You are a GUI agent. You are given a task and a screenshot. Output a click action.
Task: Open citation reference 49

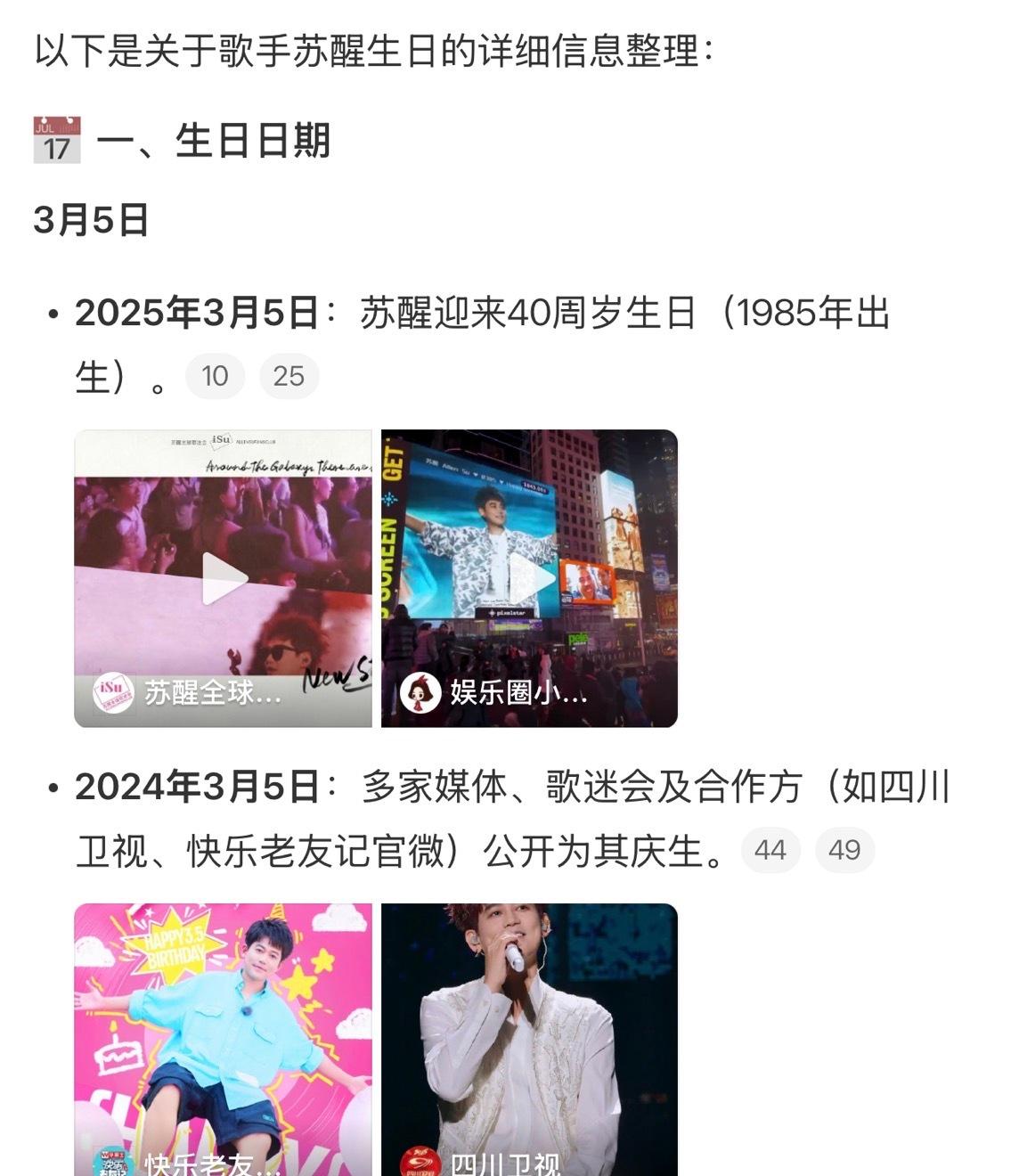click(x=844, y=850)
